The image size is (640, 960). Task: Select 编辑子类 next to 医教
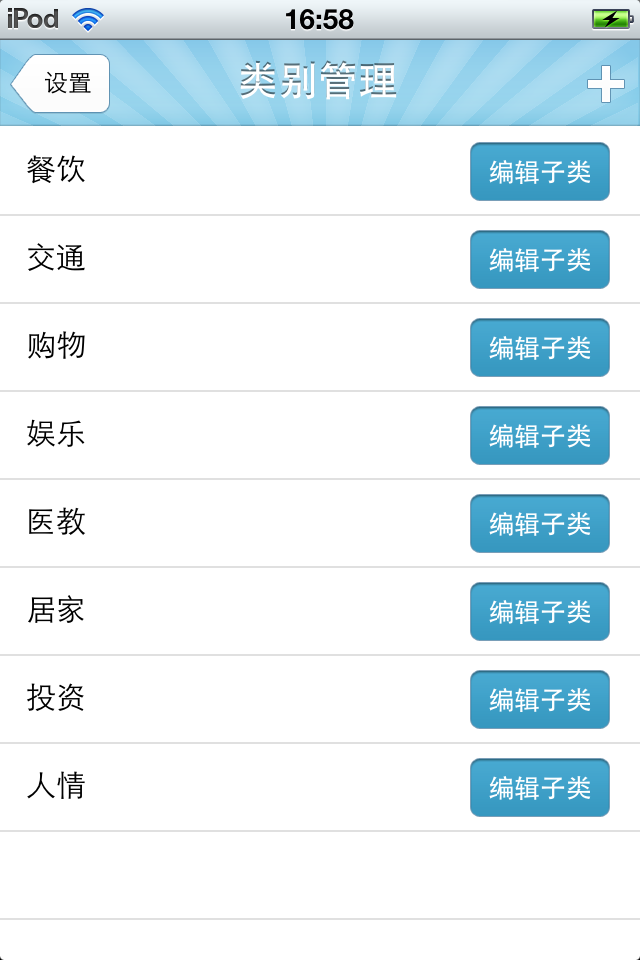click(x=540, y=524)
